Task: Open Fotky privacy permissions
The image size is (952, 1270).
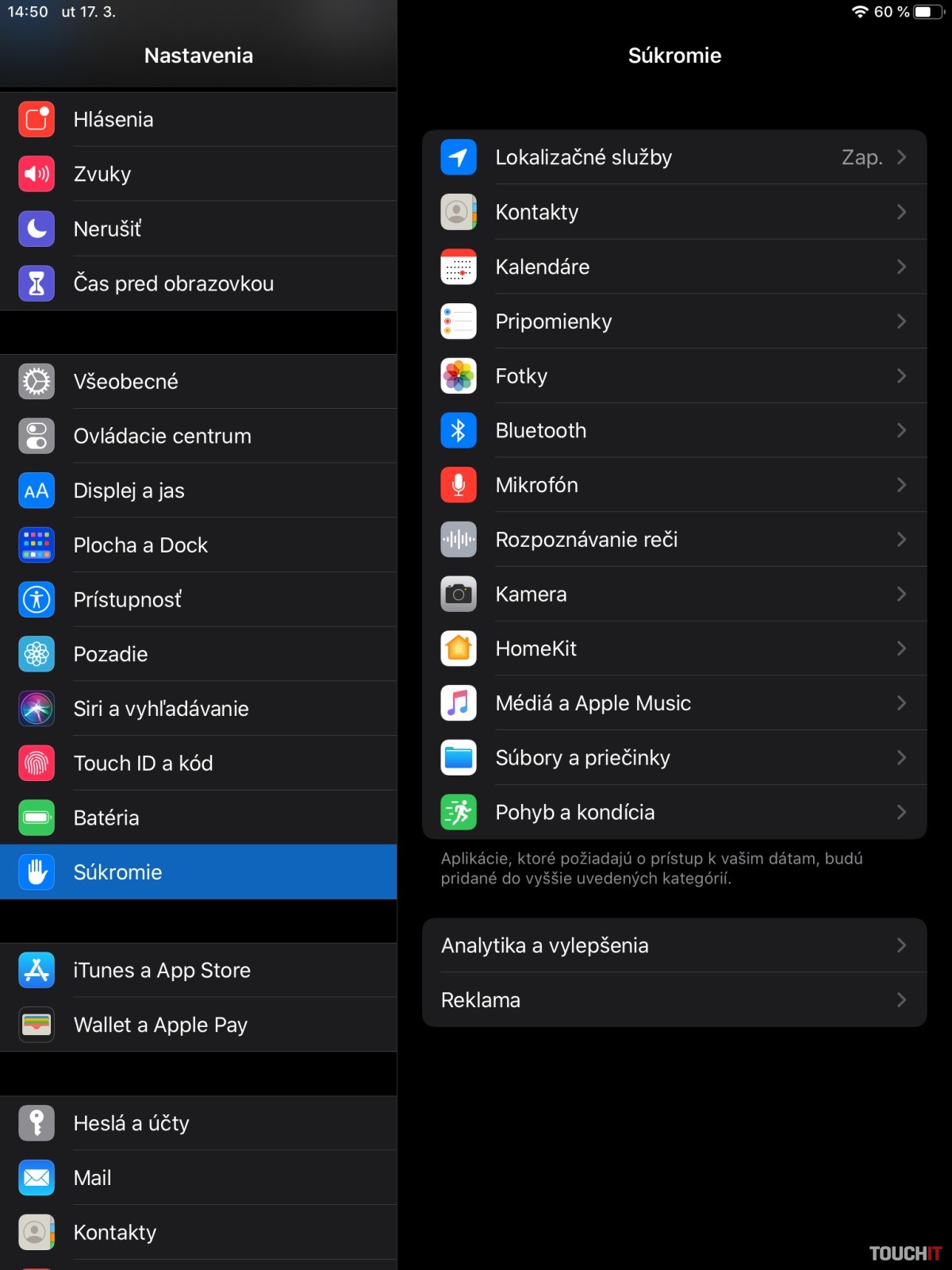Action: 674,375
